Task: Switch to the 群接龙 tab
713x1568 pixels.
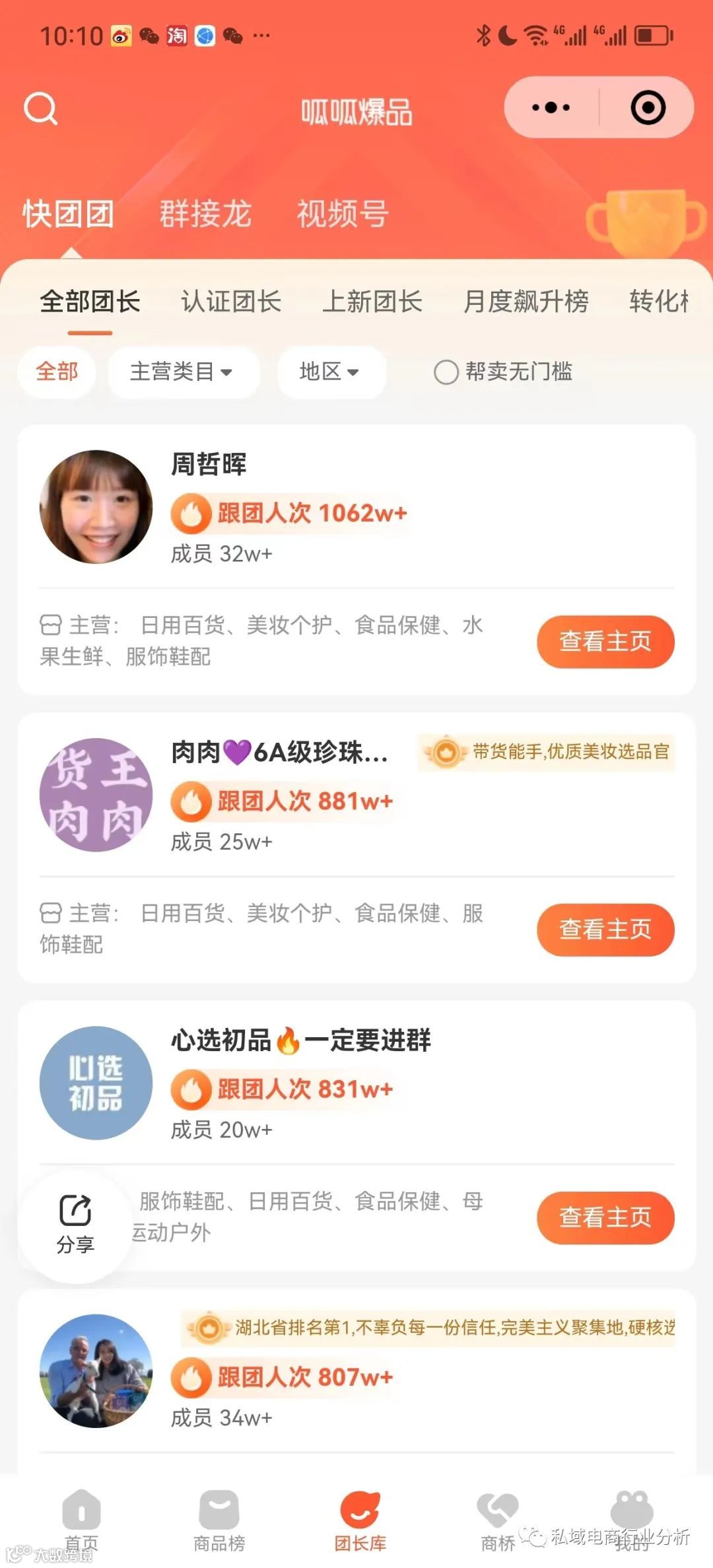Action: (205, 215)
